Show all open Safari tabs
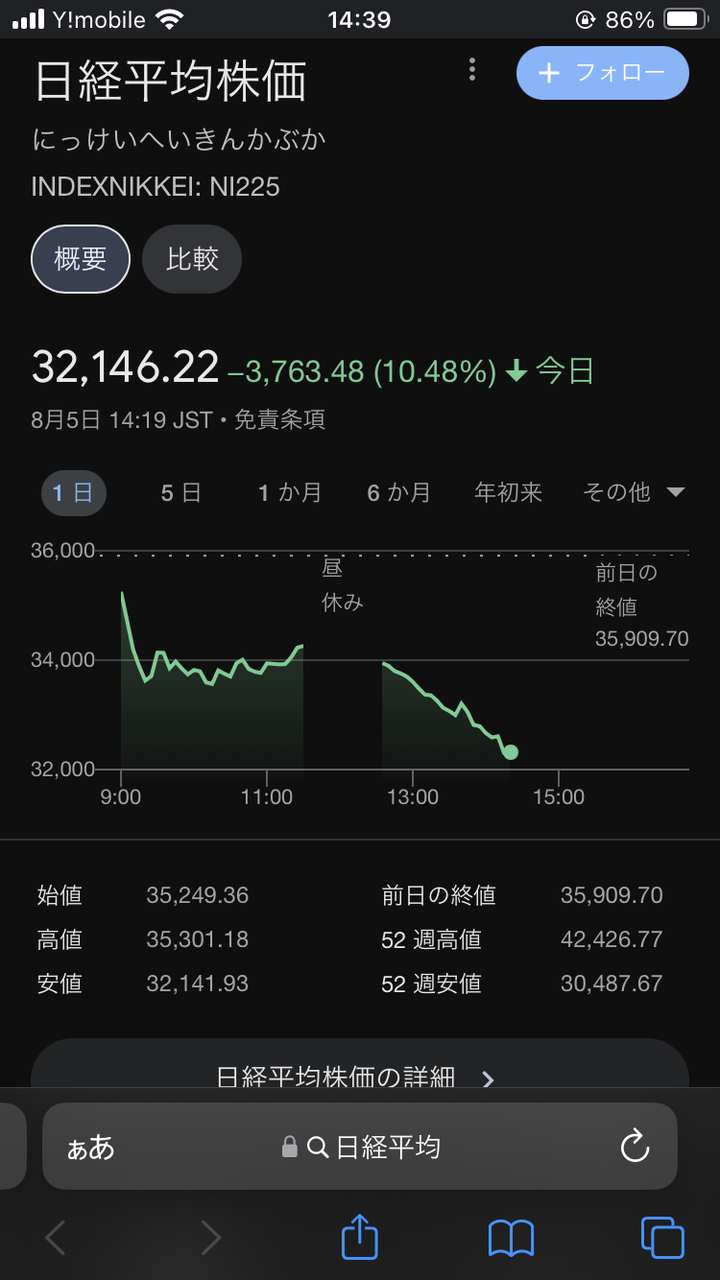Screen dimensions: 720x1280 [662, 1238]
